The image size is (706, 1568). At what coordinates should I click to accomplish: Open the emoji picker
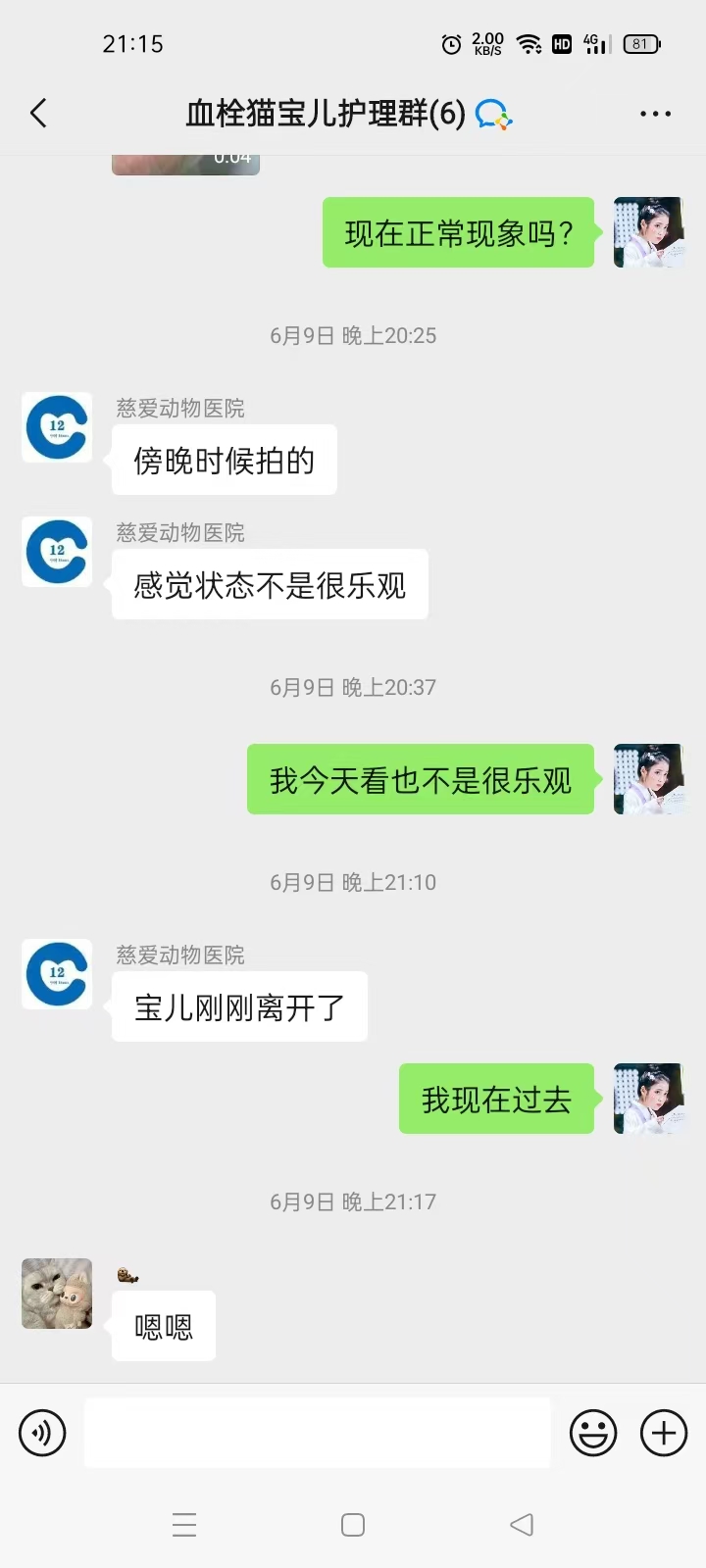[593, 1433]
